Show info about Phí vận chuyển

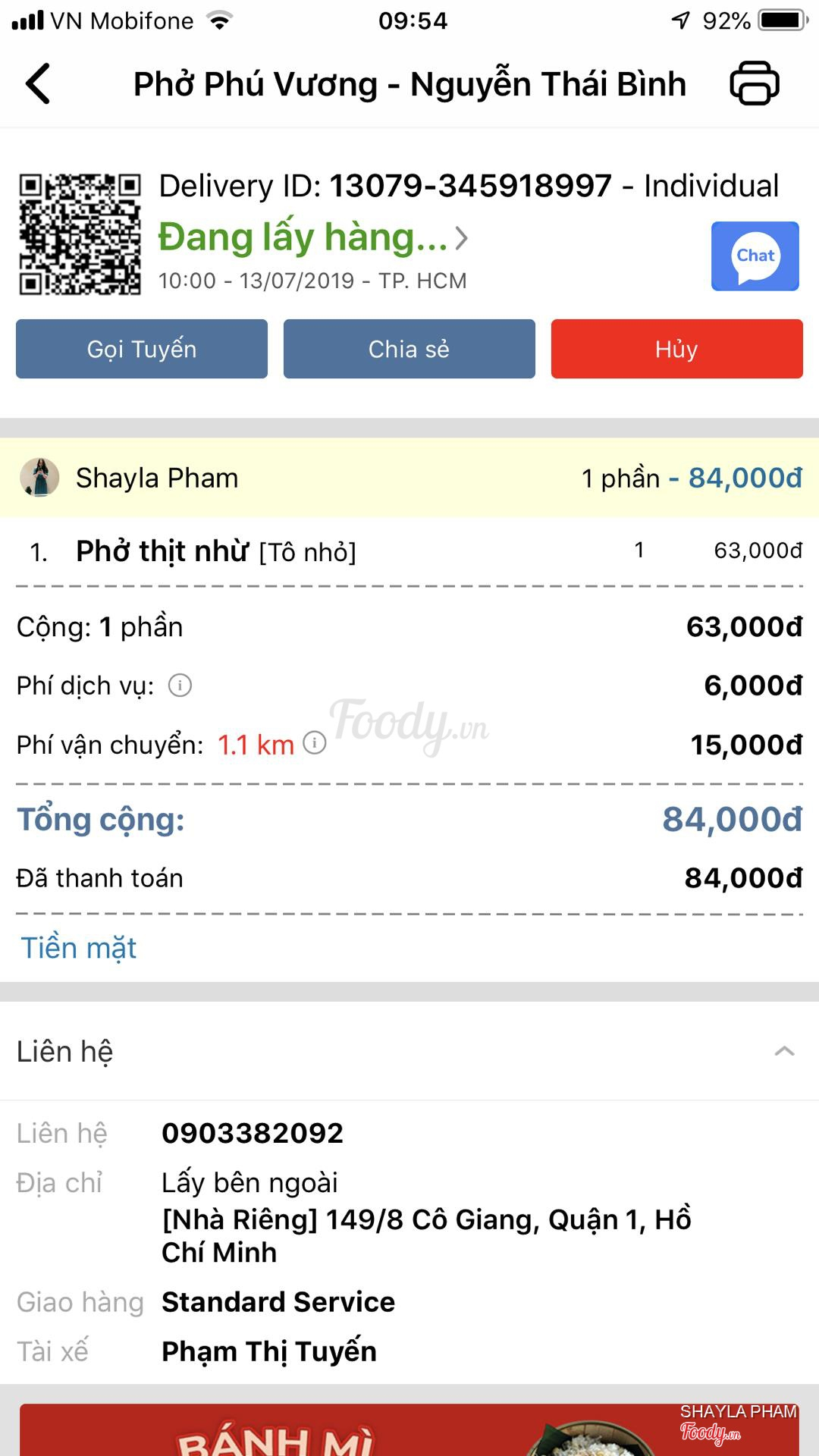pyautogui.click(x=315, y=743)
